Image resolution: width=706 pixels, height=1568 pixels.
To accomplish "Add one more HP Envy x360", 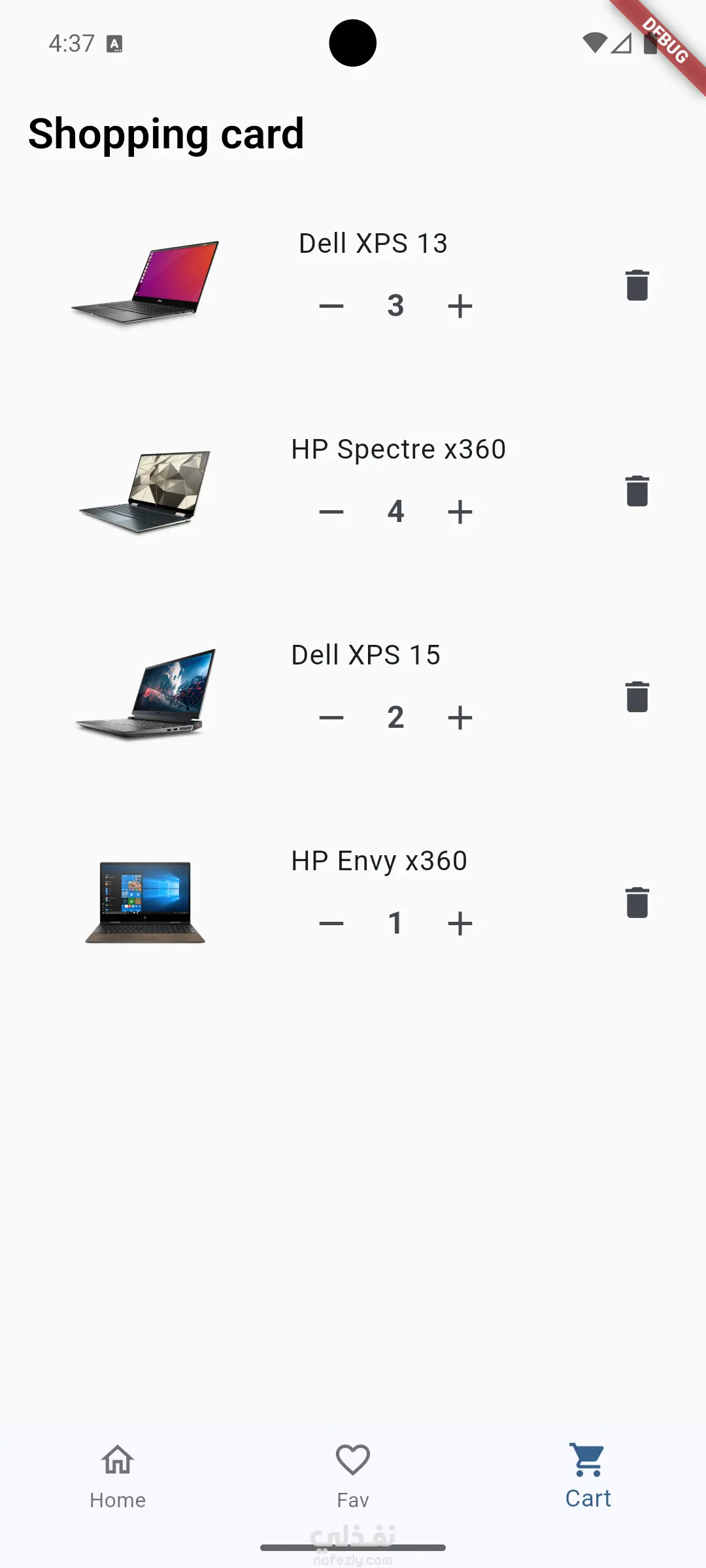I will pos(460,923).
